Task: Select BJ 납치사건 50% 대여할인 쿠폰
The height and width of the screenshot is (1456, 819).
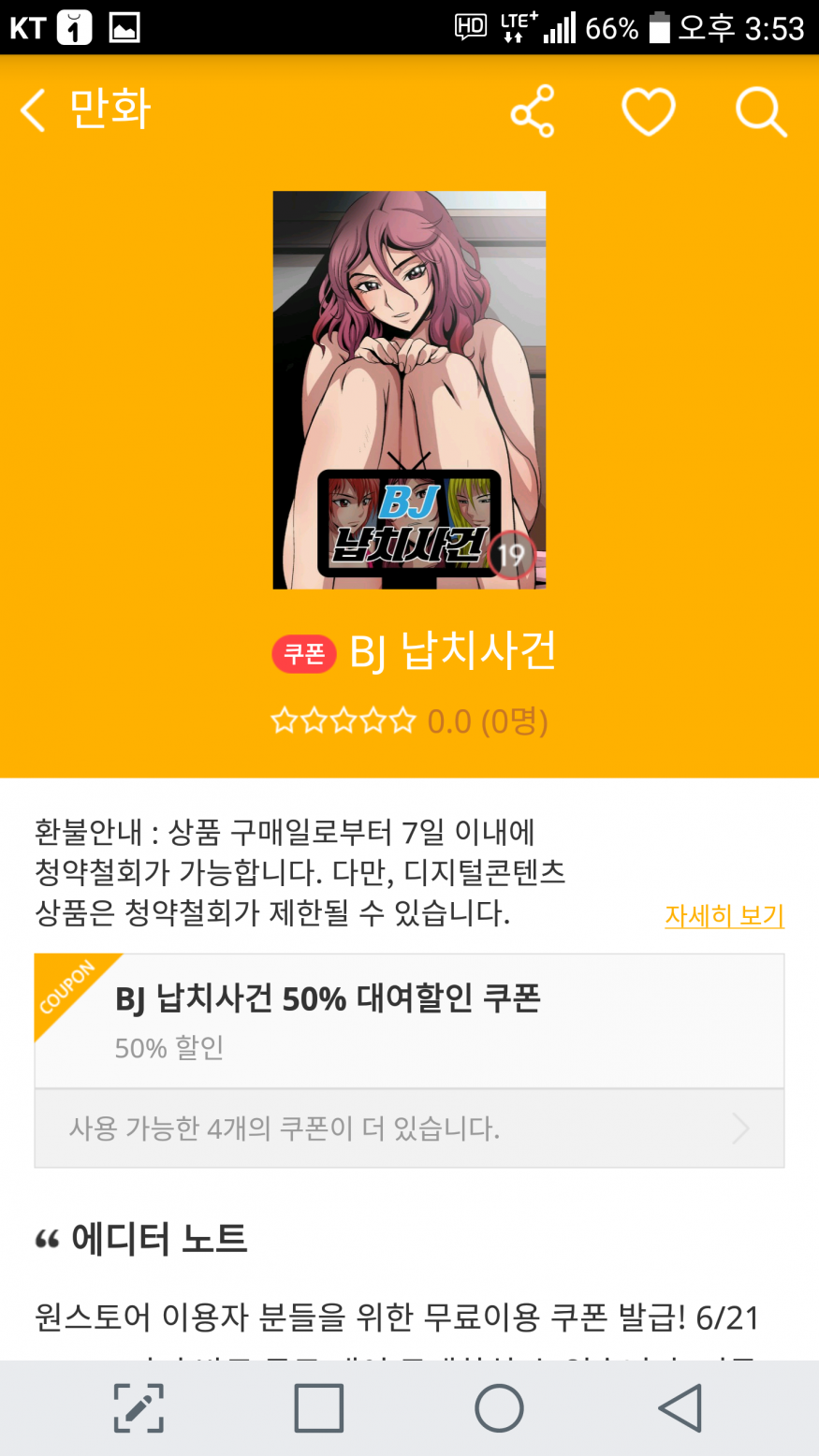Action: click(408, 1021)
